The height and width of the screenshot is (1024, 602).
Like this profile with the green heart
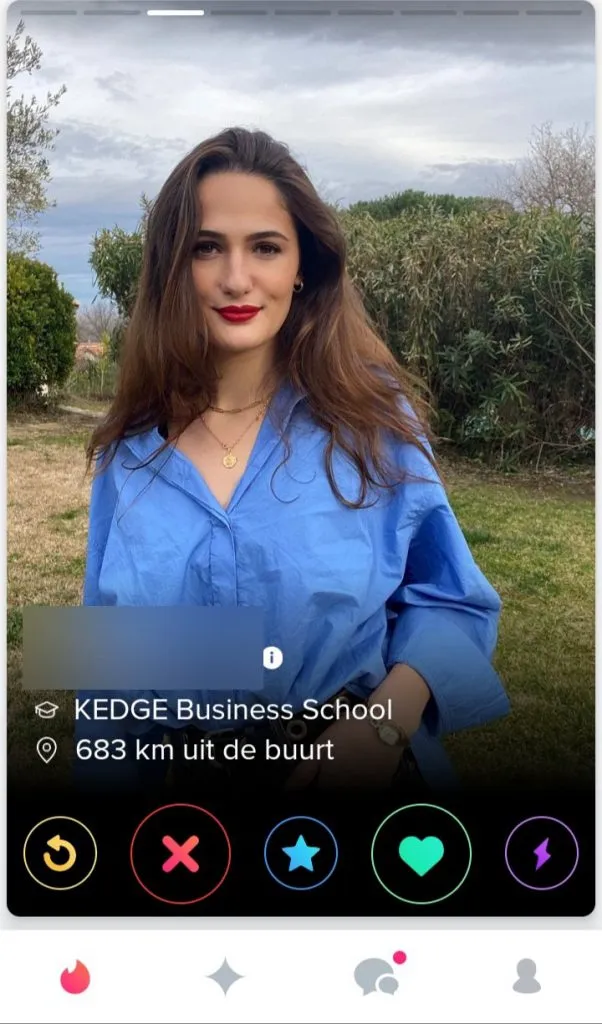pyautogui.click(x=421, y=853)
